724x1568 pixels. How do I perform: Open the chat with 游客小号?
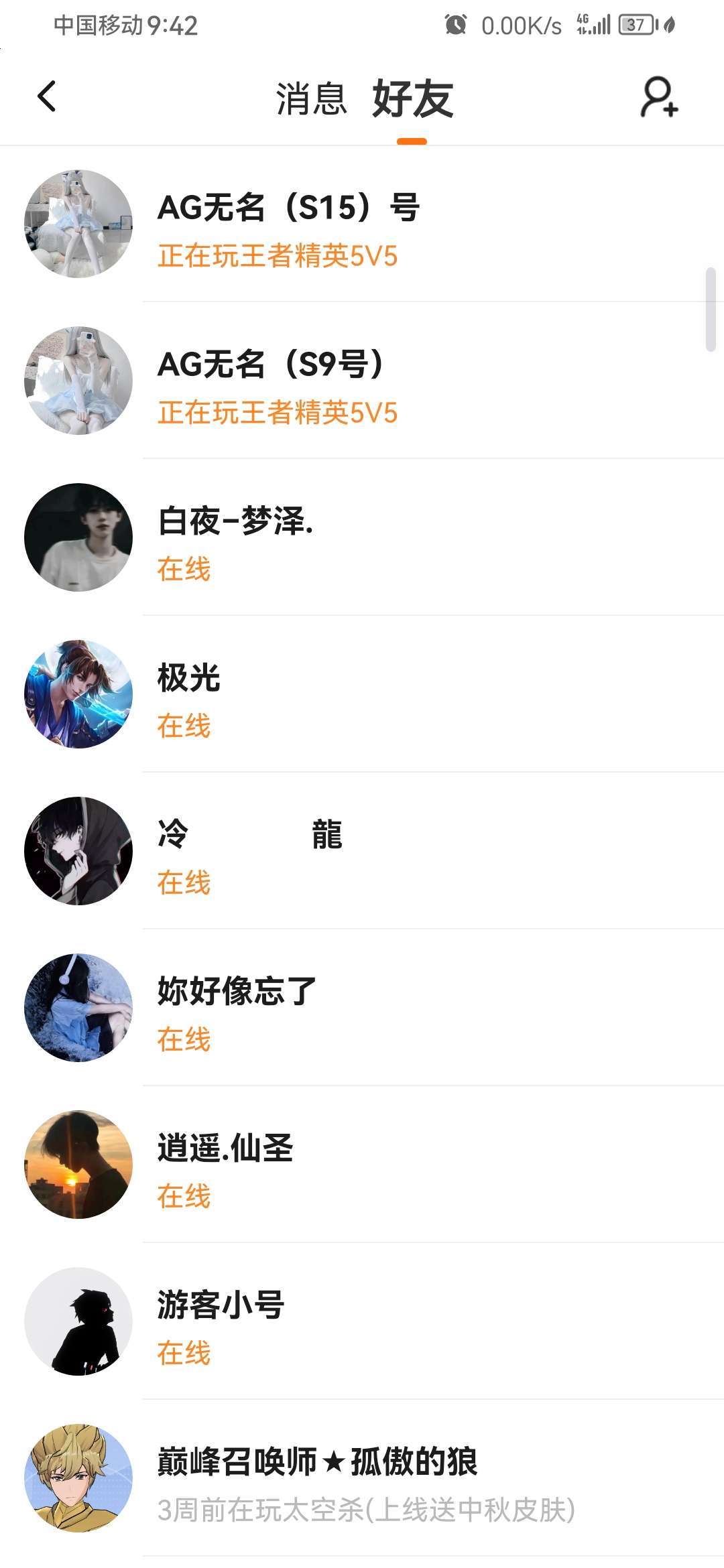click(362, 1322)
